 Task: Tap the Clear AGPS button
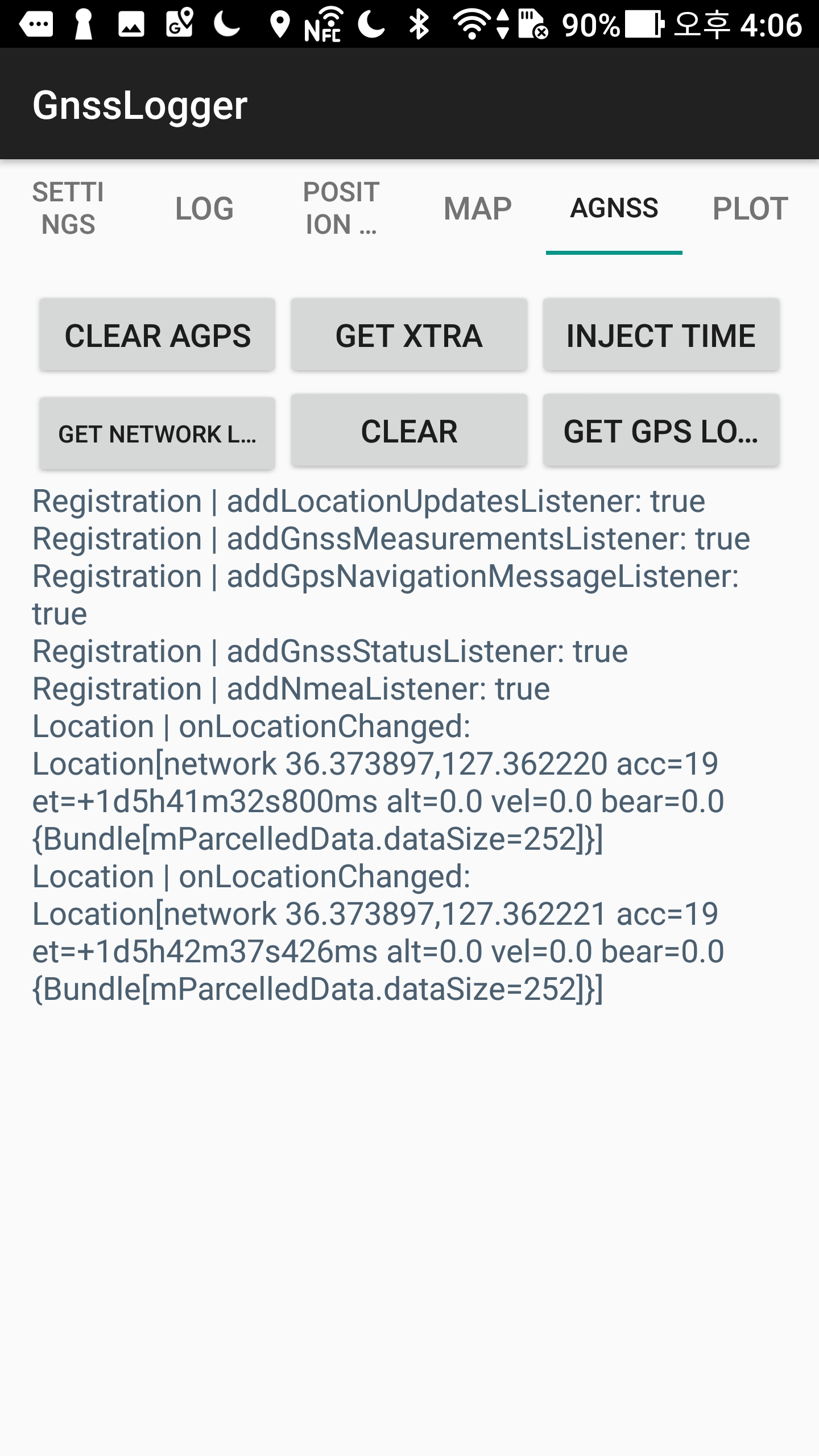158,335
